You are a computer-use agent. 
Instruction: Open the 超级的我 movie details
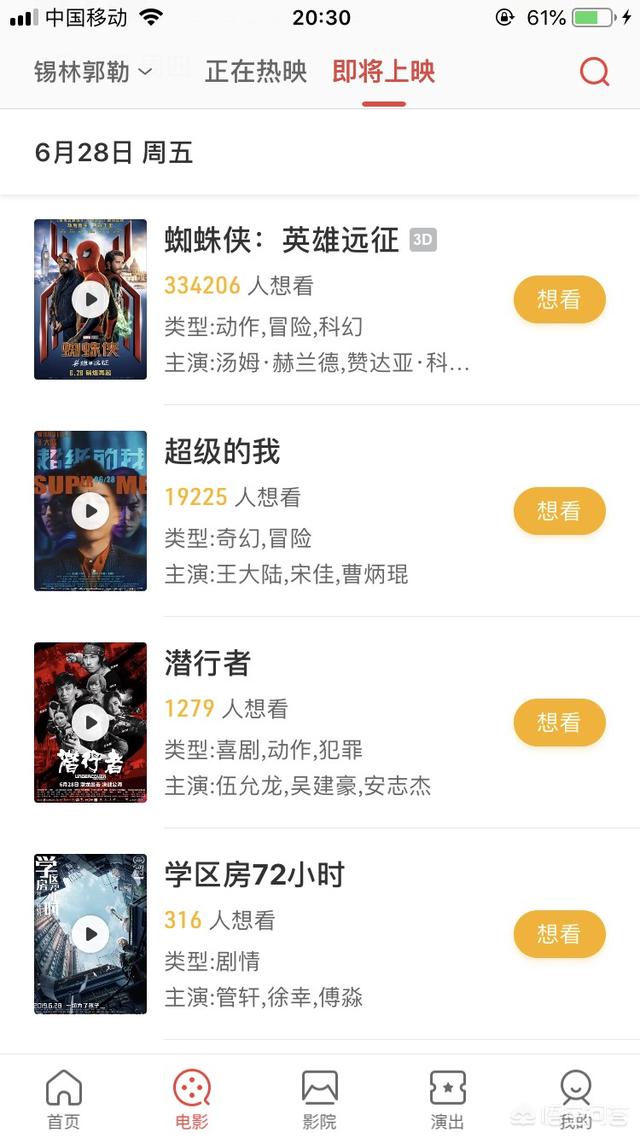click(222, 451)
